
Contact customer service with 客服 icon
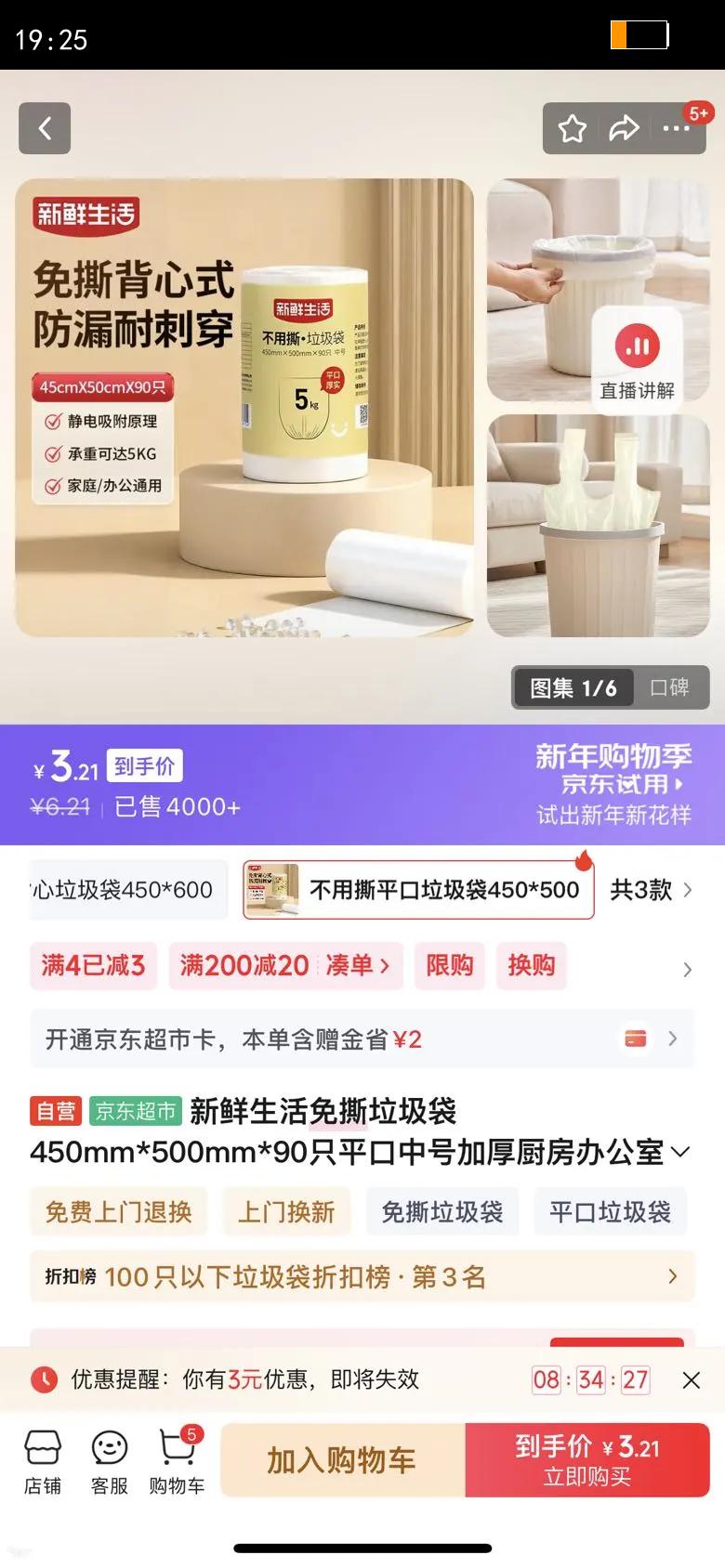tap(110, 1458)
